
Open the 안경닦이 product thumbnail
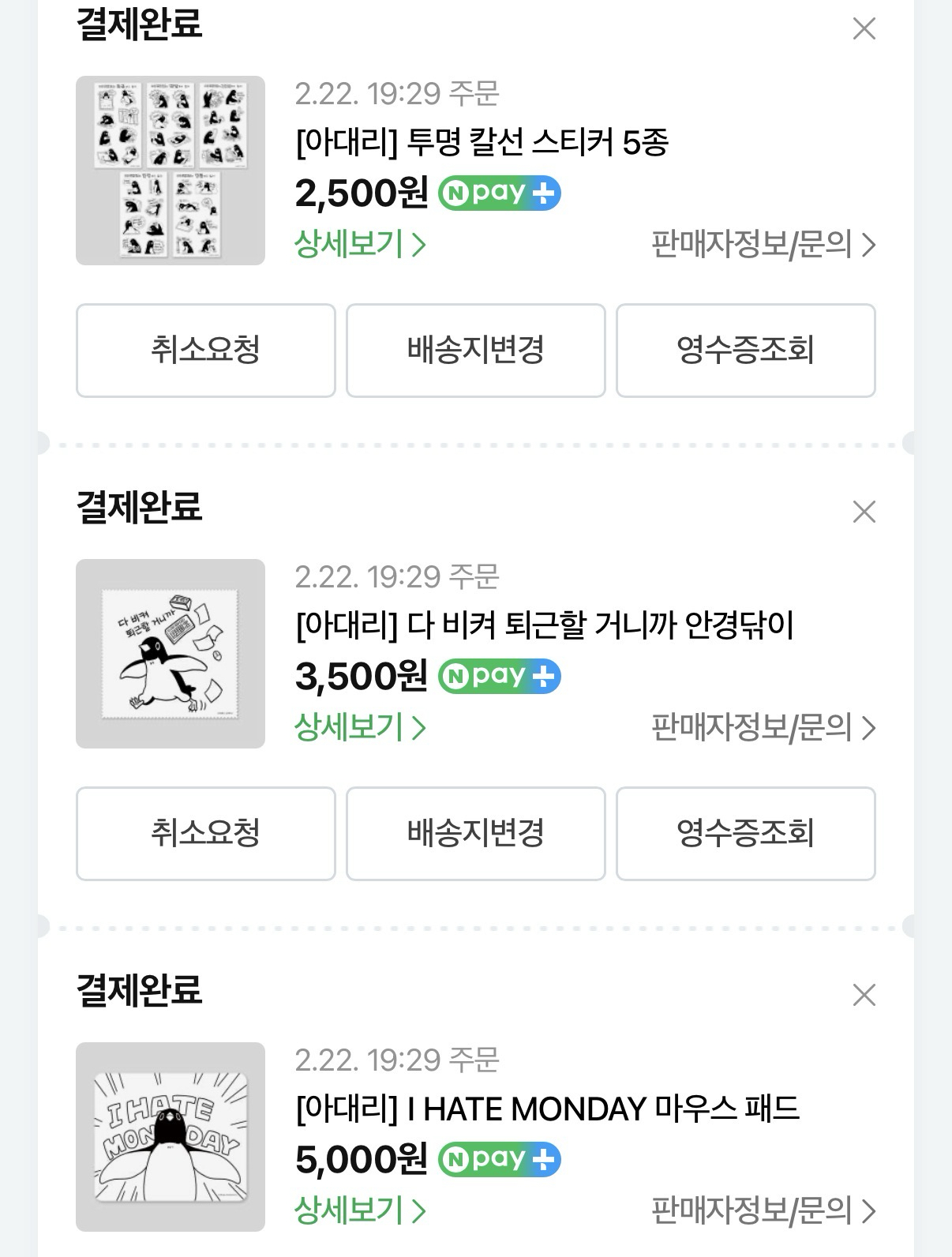point(171,654)
